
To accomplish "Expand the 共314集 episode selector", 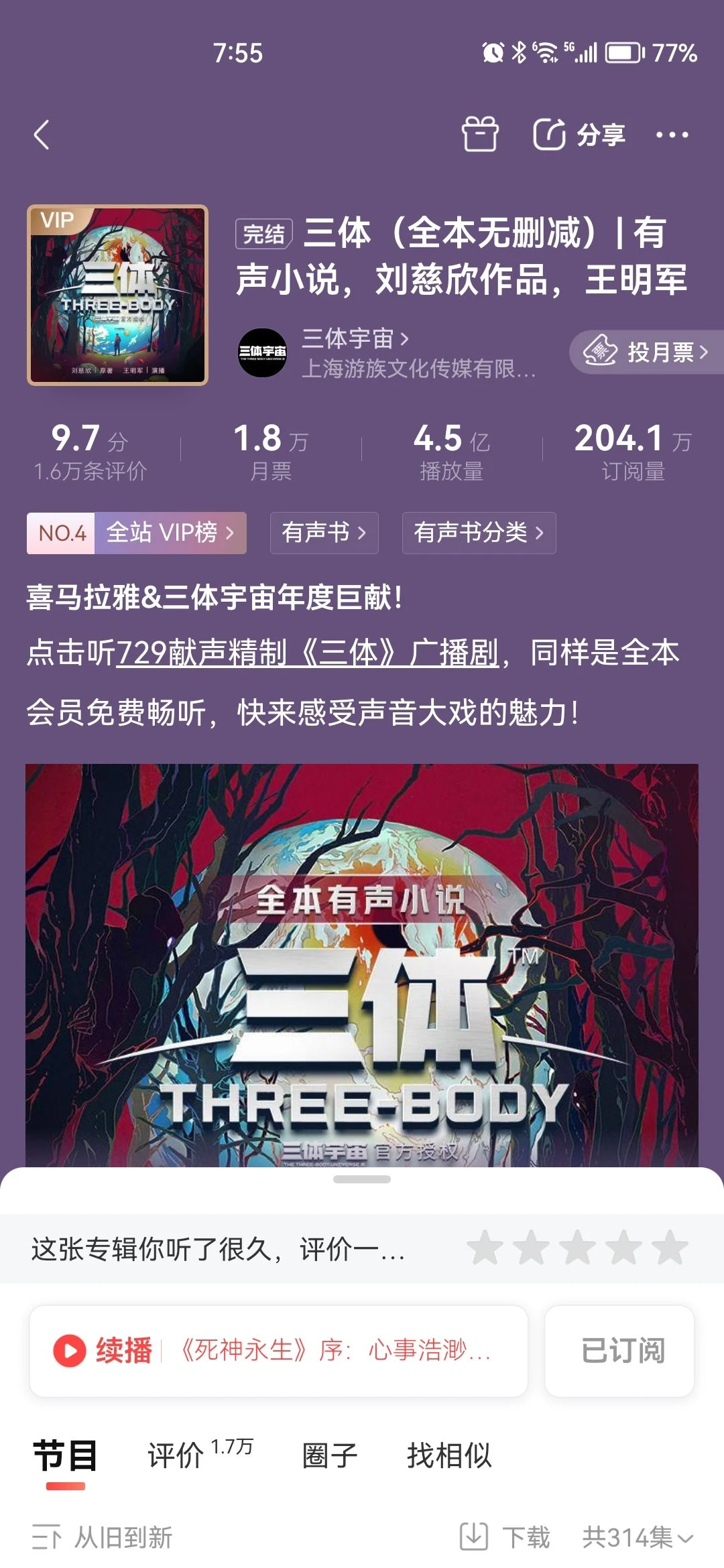I will click(x=637, y=1537).
